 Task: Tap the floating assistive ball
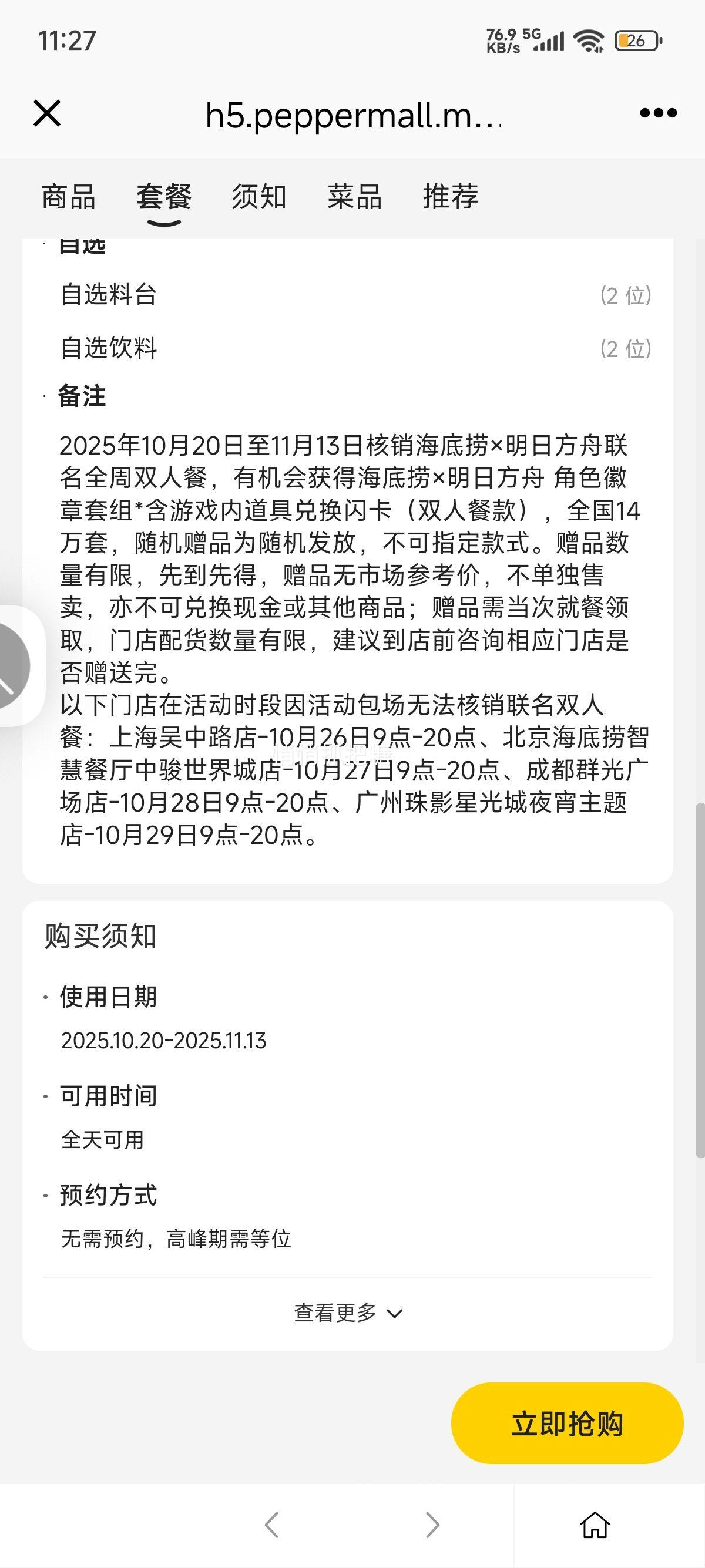click(12, 666)
